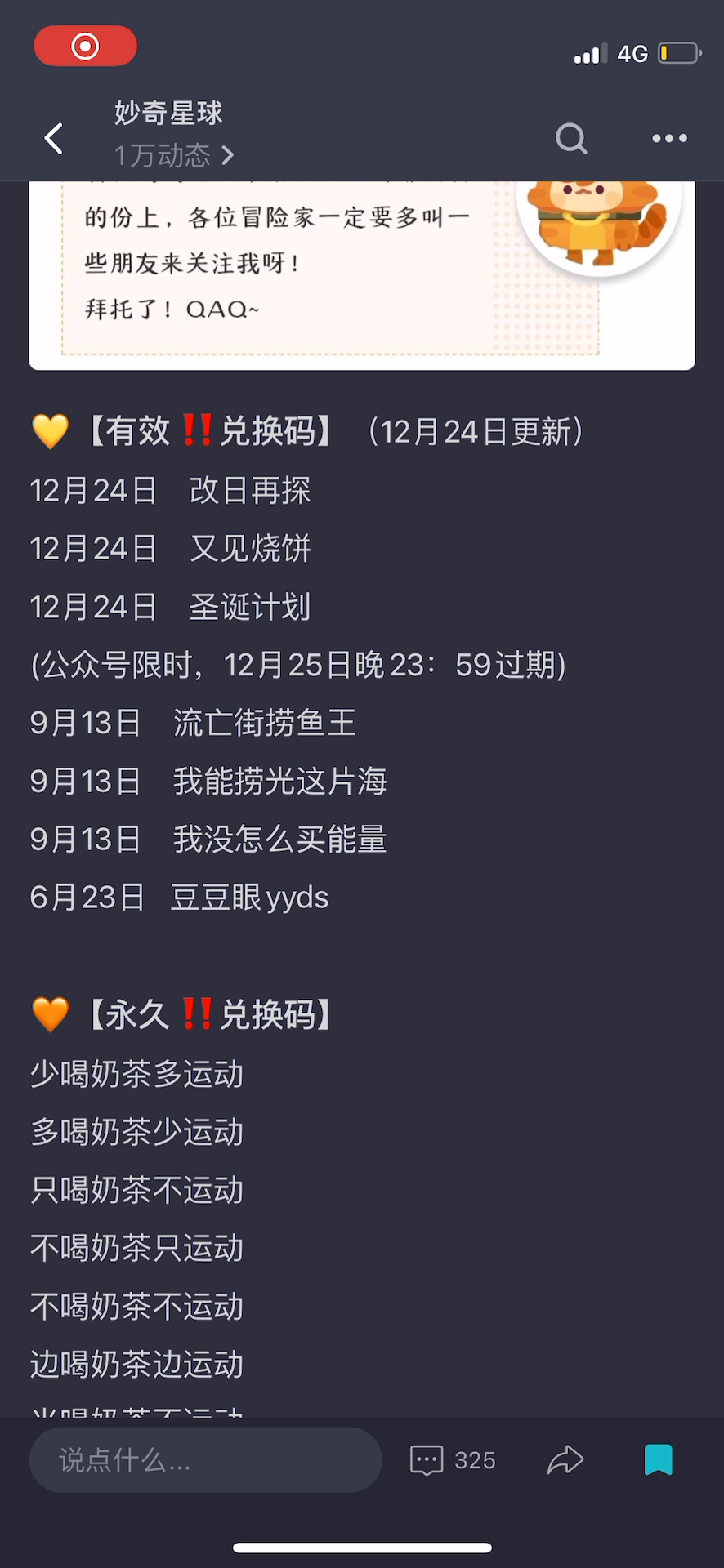Open the post image with the mascot
The width and height of the screenshot is (724, 1568).
pyautogui.click(x=362, y=275)
